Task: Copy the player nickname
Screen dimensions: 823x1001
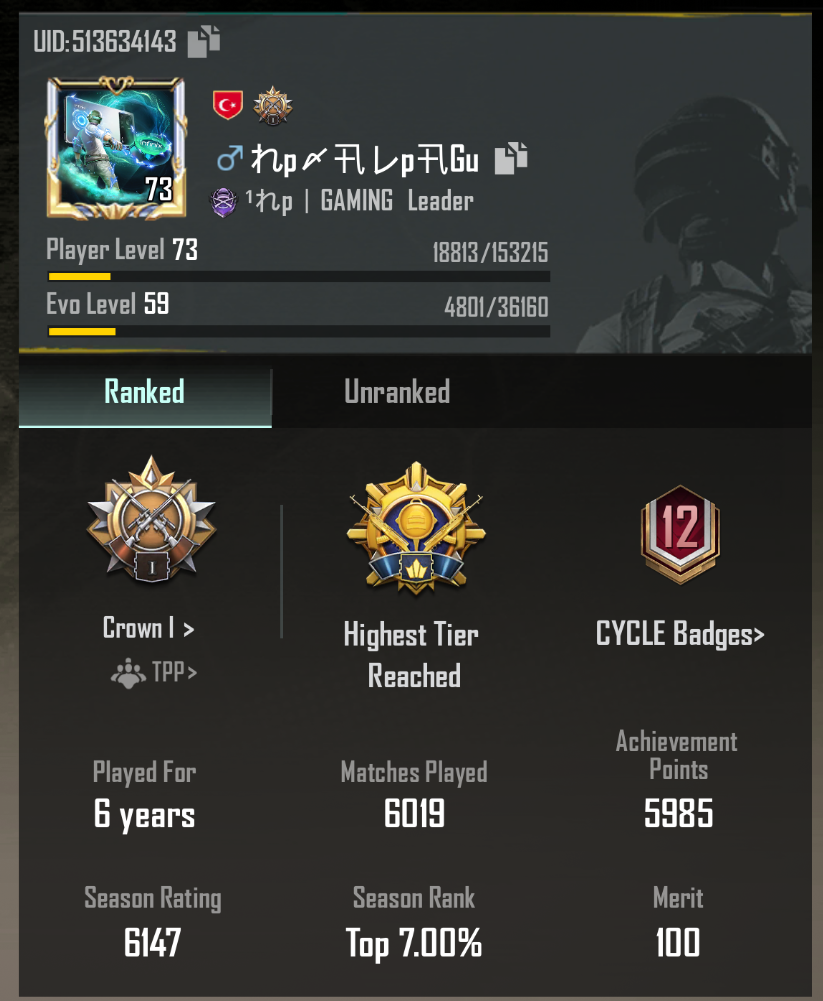Action: tap(510, 157)
